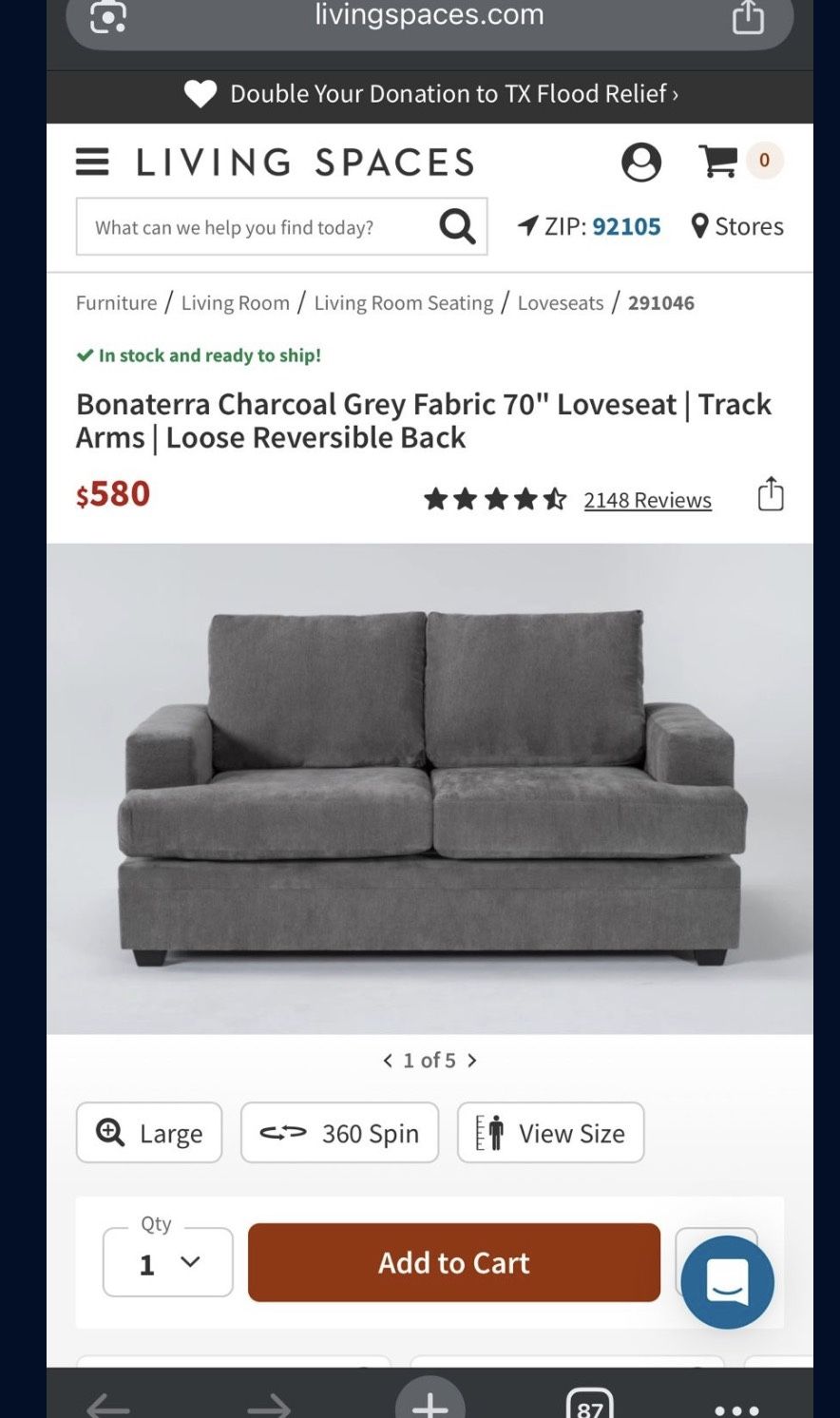Image resolution: width=840 pixels, height=1418 pixels.
Task: Share the page from address bar
Action: 748,16
